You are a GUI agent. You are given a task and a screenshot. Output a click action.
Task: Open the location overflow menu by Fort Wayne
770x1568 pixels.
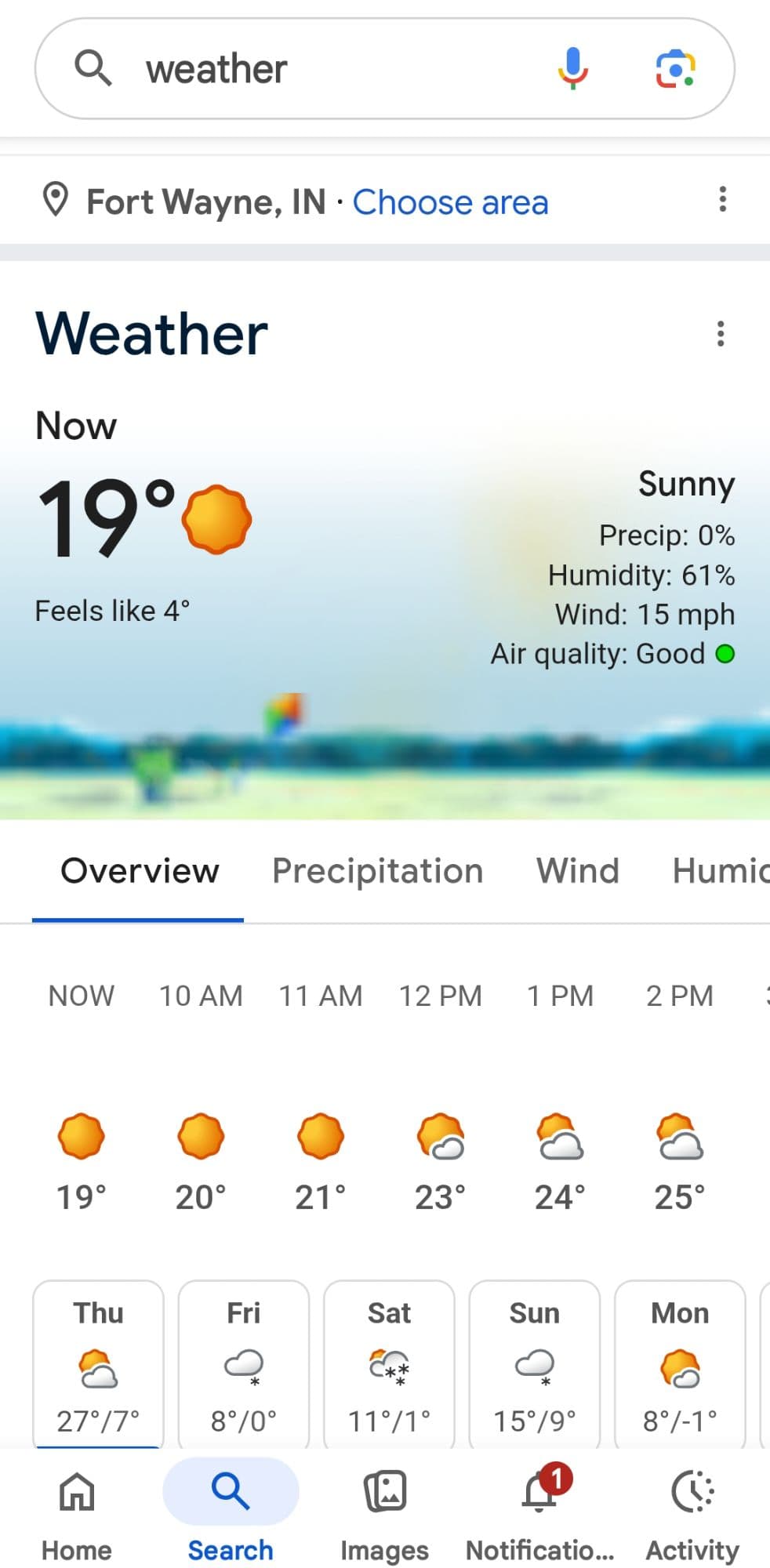pyautogui.click(x=722, y=199)
